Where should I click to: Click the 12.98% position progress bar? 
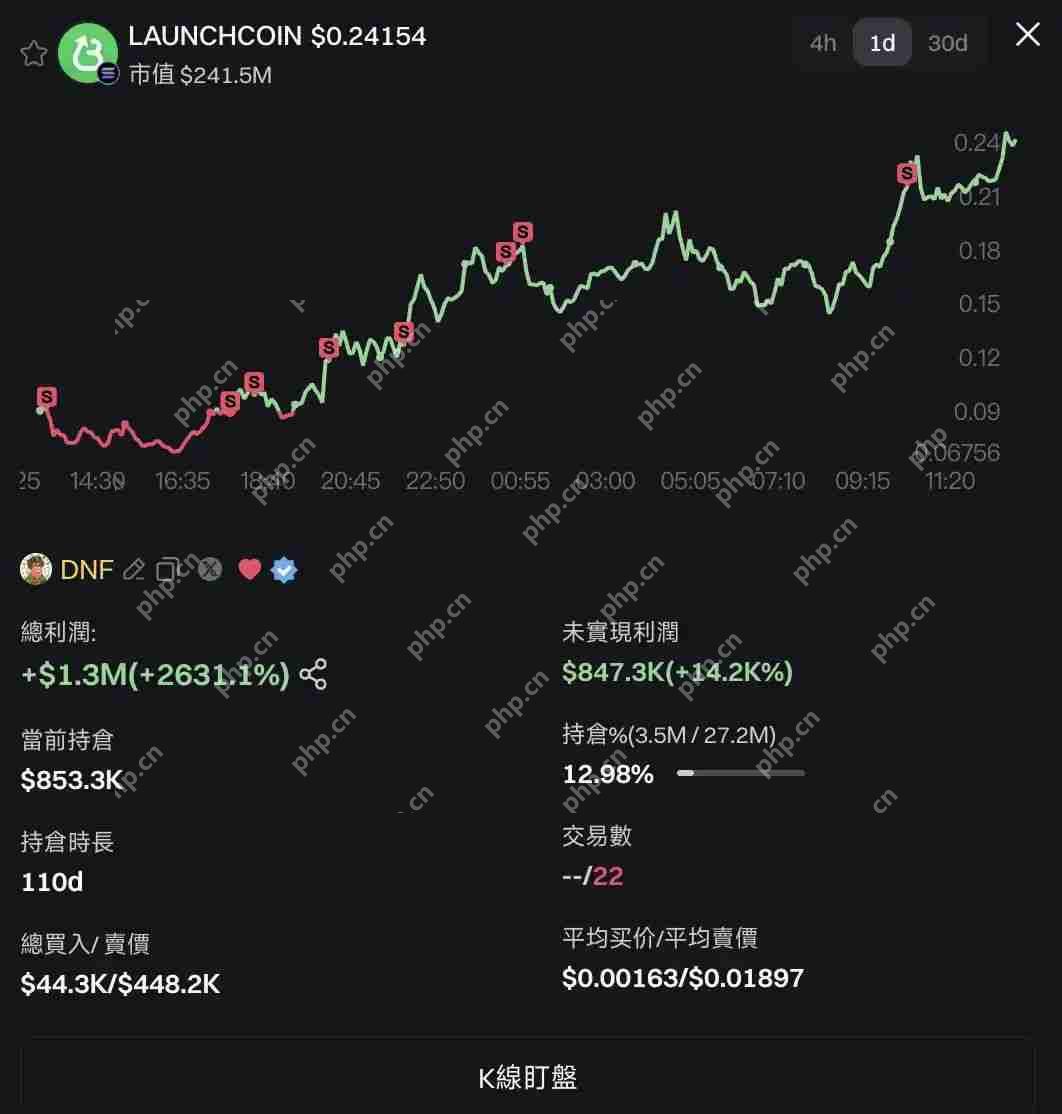pos(740,772)
